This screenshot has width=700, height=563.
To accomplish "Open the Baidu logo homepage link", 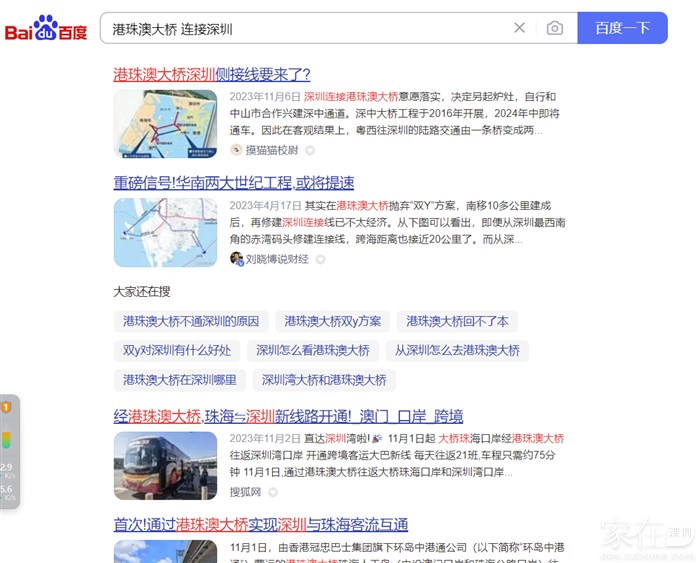I will coord(46,28).
